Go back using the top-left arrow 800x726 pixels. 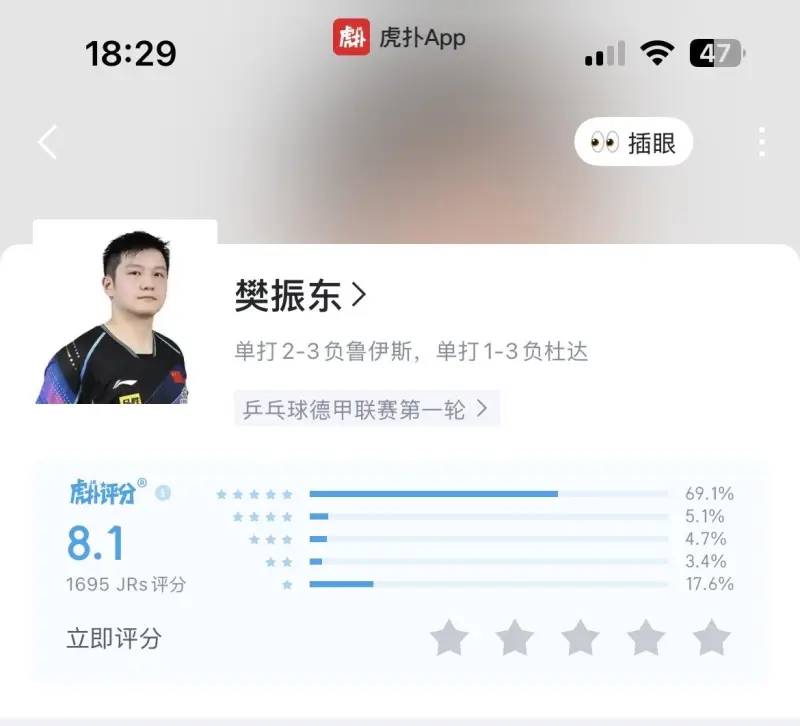point(47,143)
